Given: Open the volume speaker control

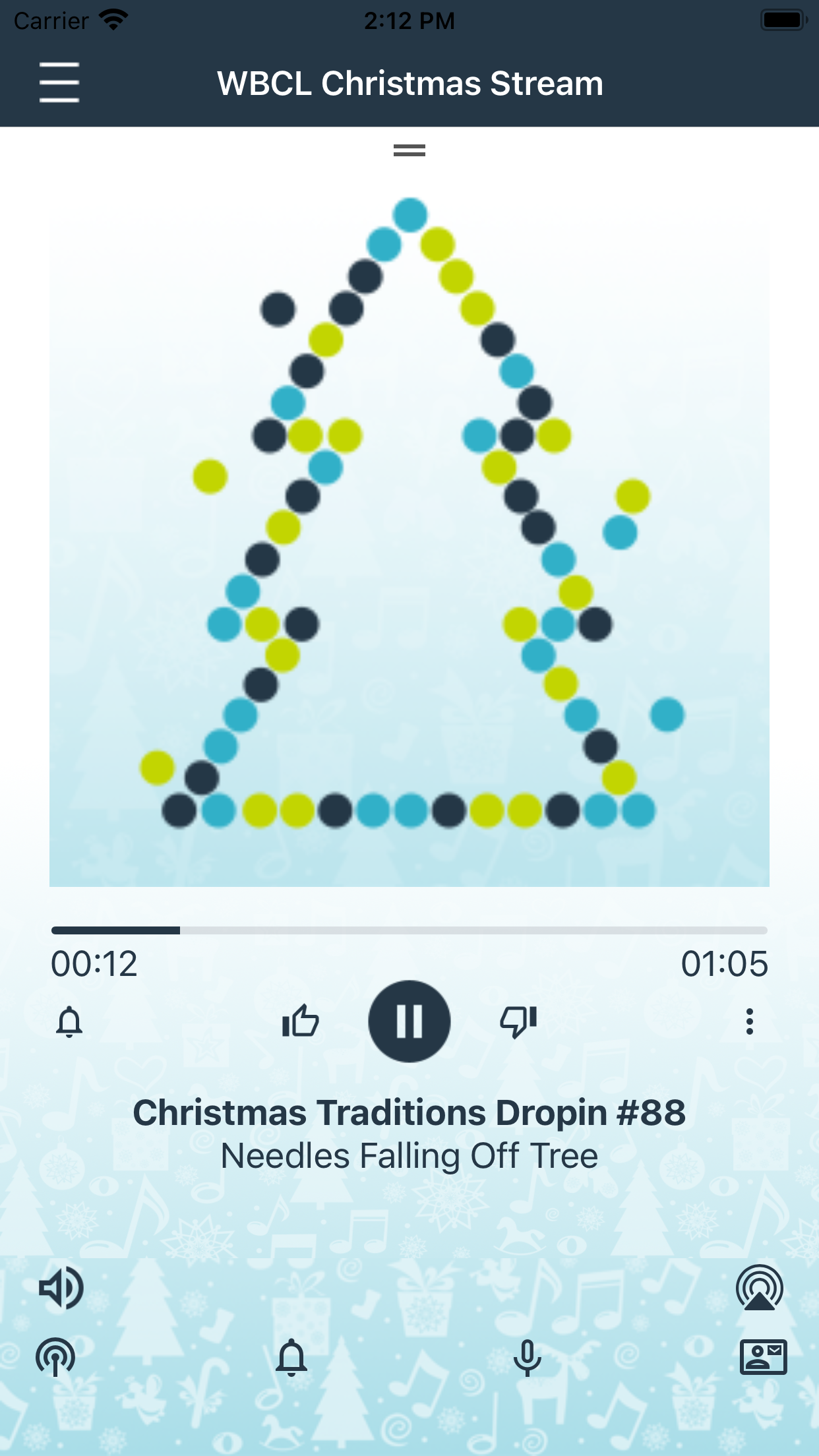Looking at the screenshot, I should [61, 1288].
